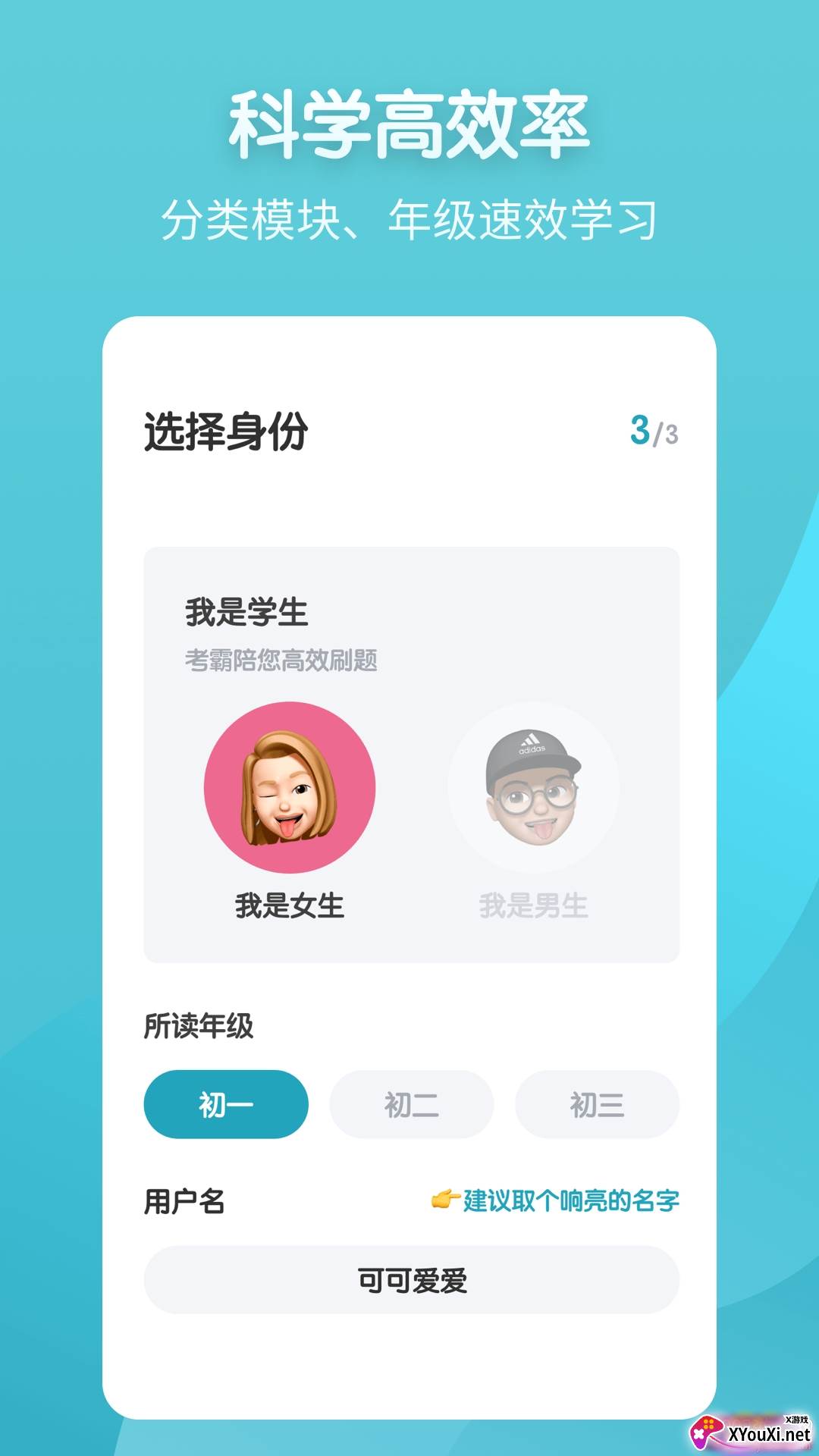
Task: Select grade 初一 option
Action: 225,1104
